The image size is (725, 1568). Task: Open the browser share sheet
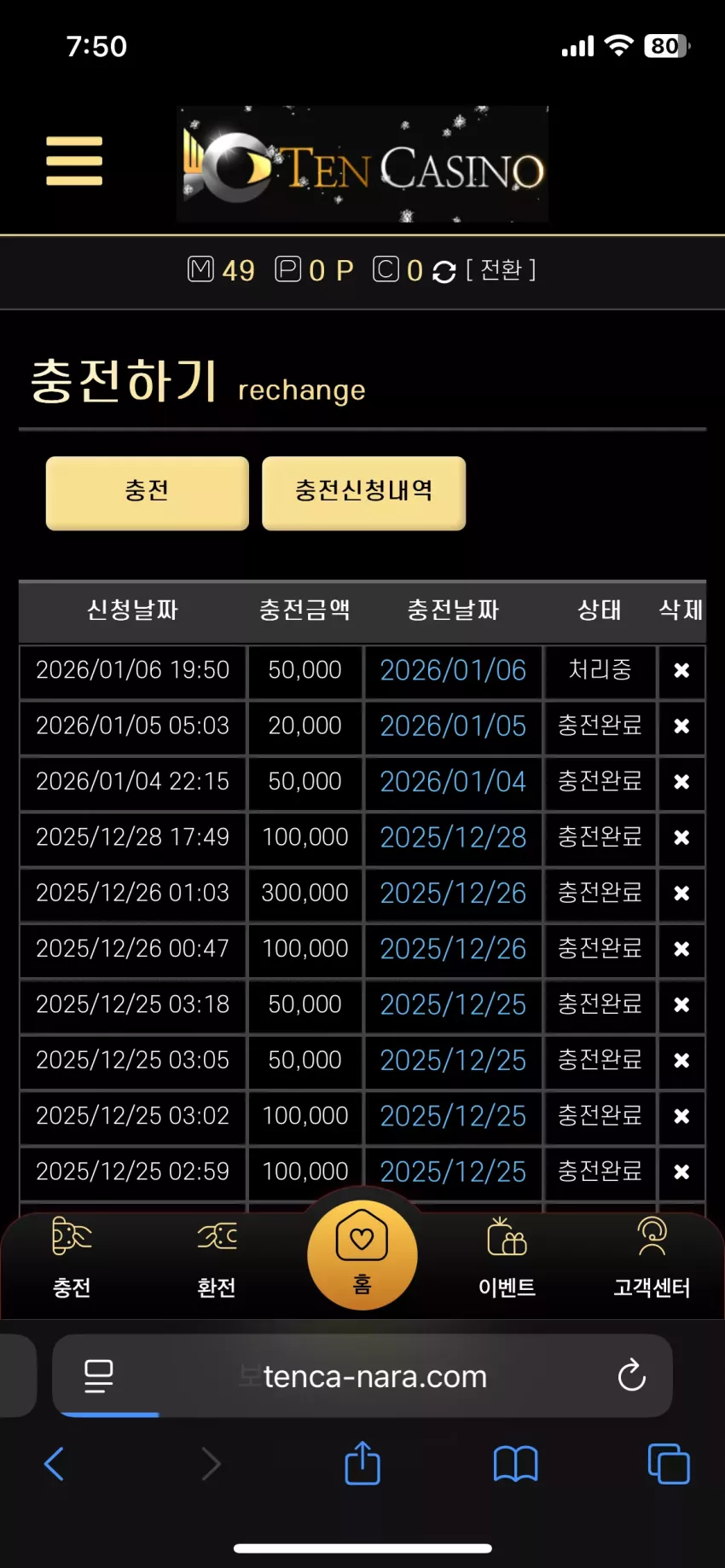[362, 1462]
